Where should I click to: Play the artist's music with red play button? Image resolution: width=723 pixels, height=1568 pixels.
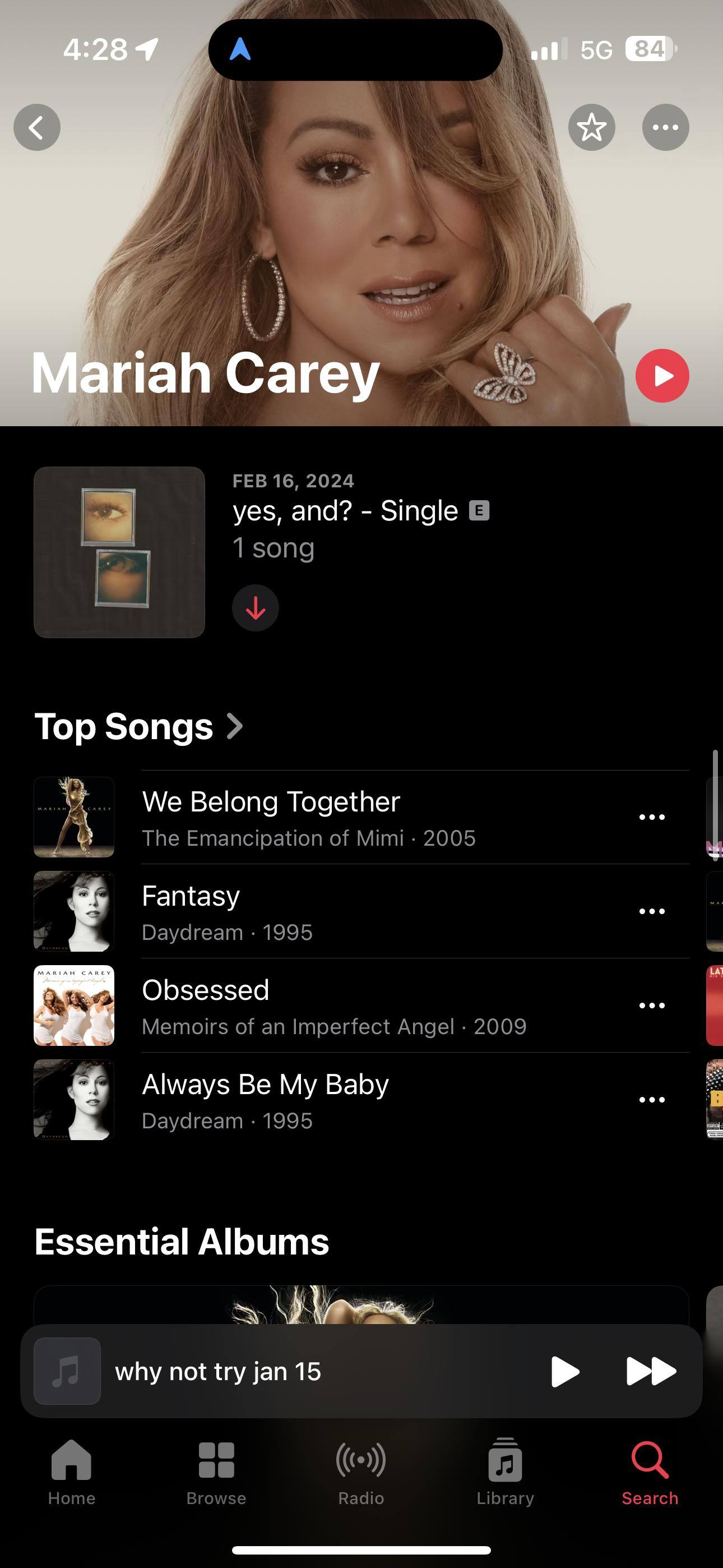tap(662, 376)
